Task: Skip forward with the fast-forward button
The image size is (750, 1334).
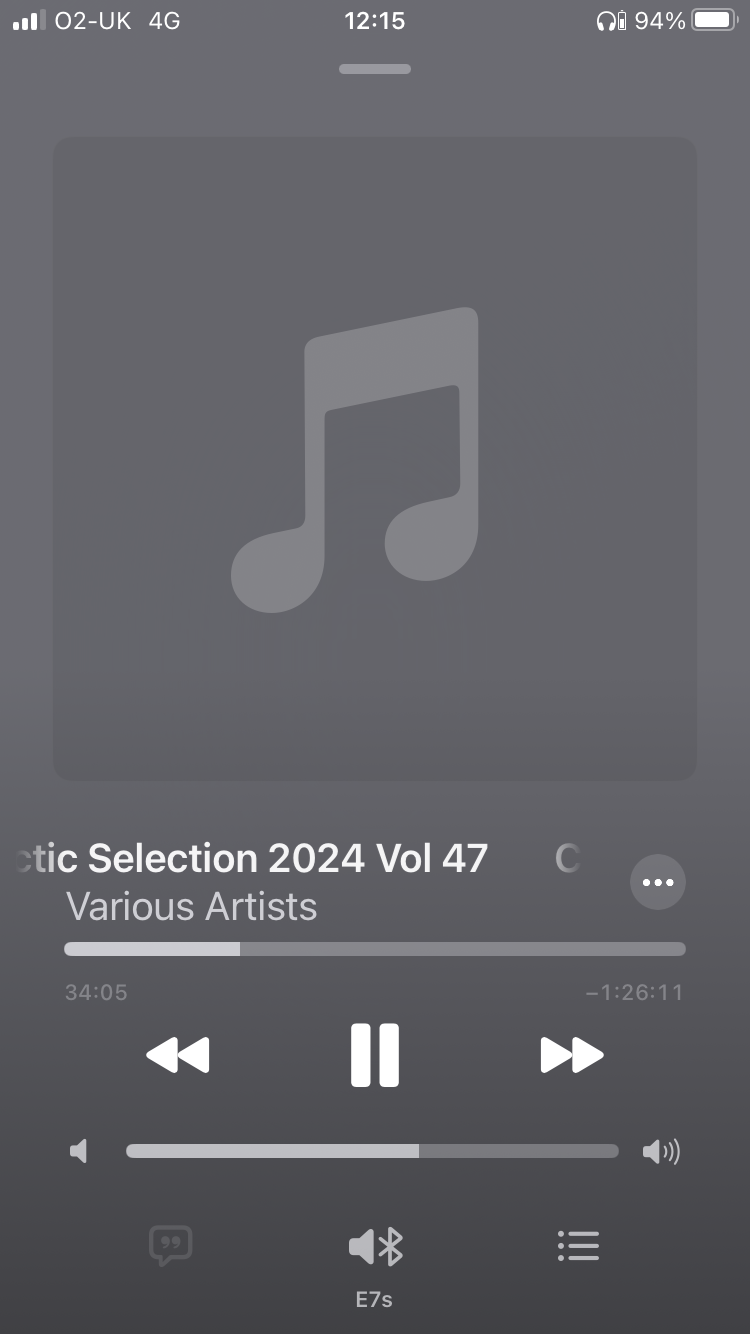Action: click(572, 1055)
